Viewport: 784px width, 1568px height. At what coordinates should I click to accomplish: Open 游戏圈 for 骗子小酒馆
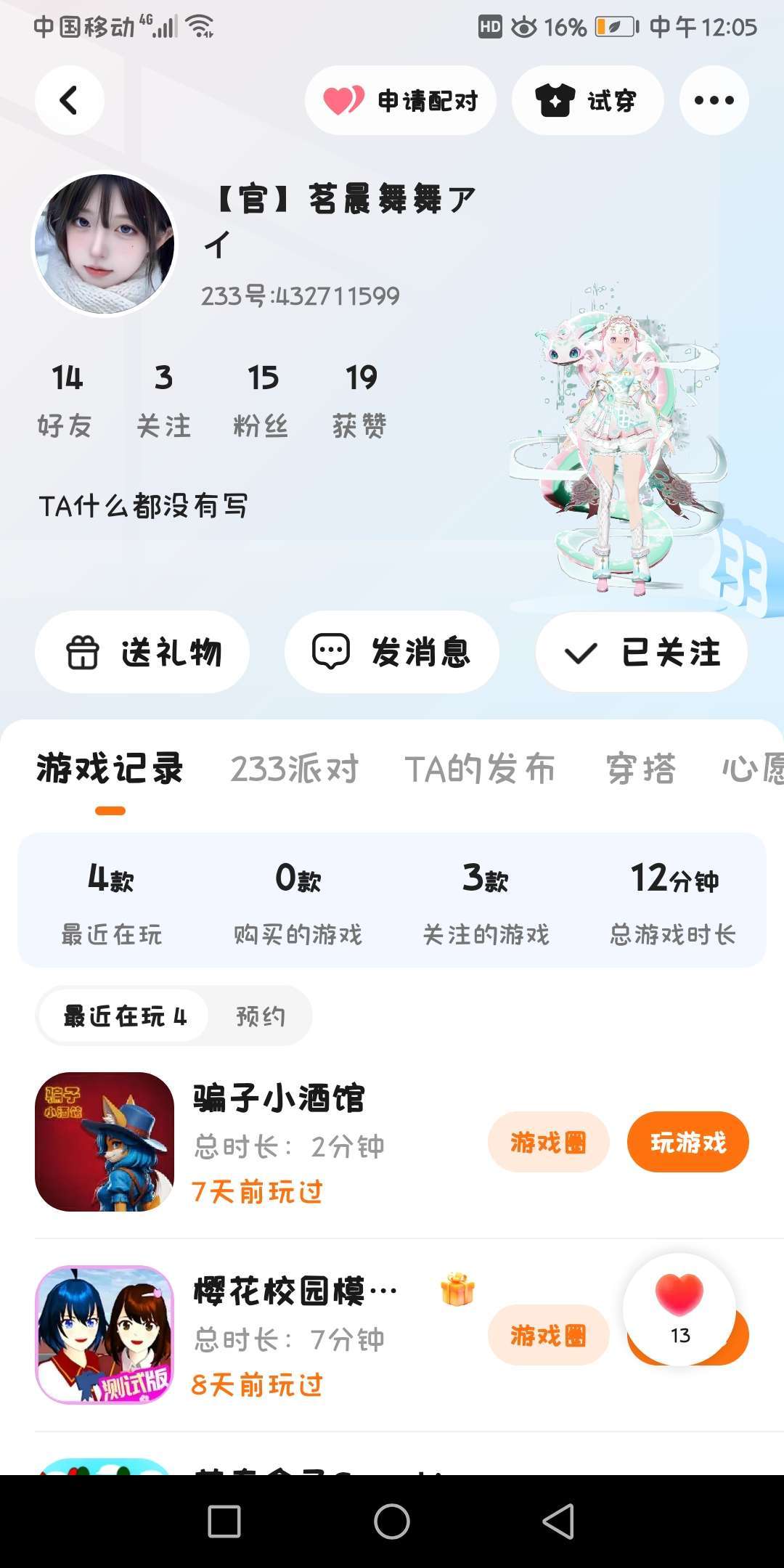tap(548, 1142)
